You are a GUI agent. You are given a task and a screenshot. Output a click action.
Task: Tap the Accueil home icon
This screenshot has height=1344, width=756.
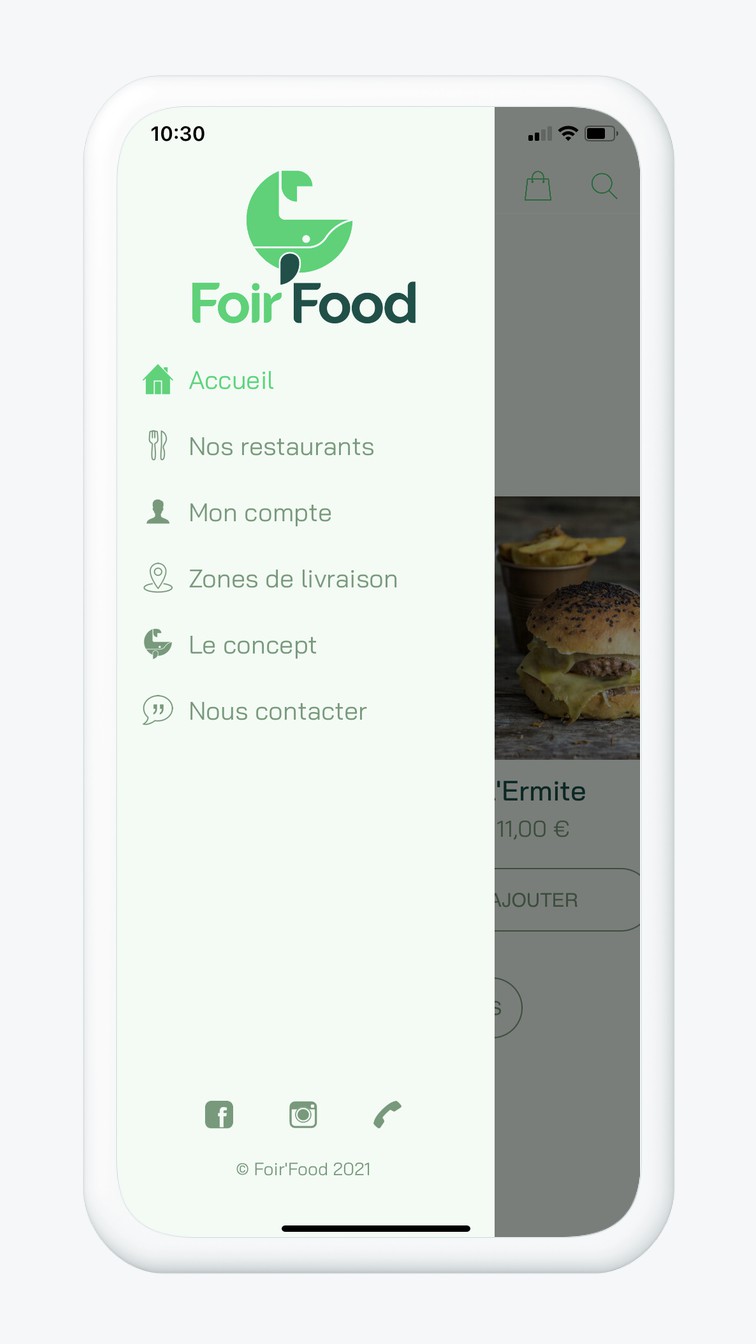click(157, 379)
